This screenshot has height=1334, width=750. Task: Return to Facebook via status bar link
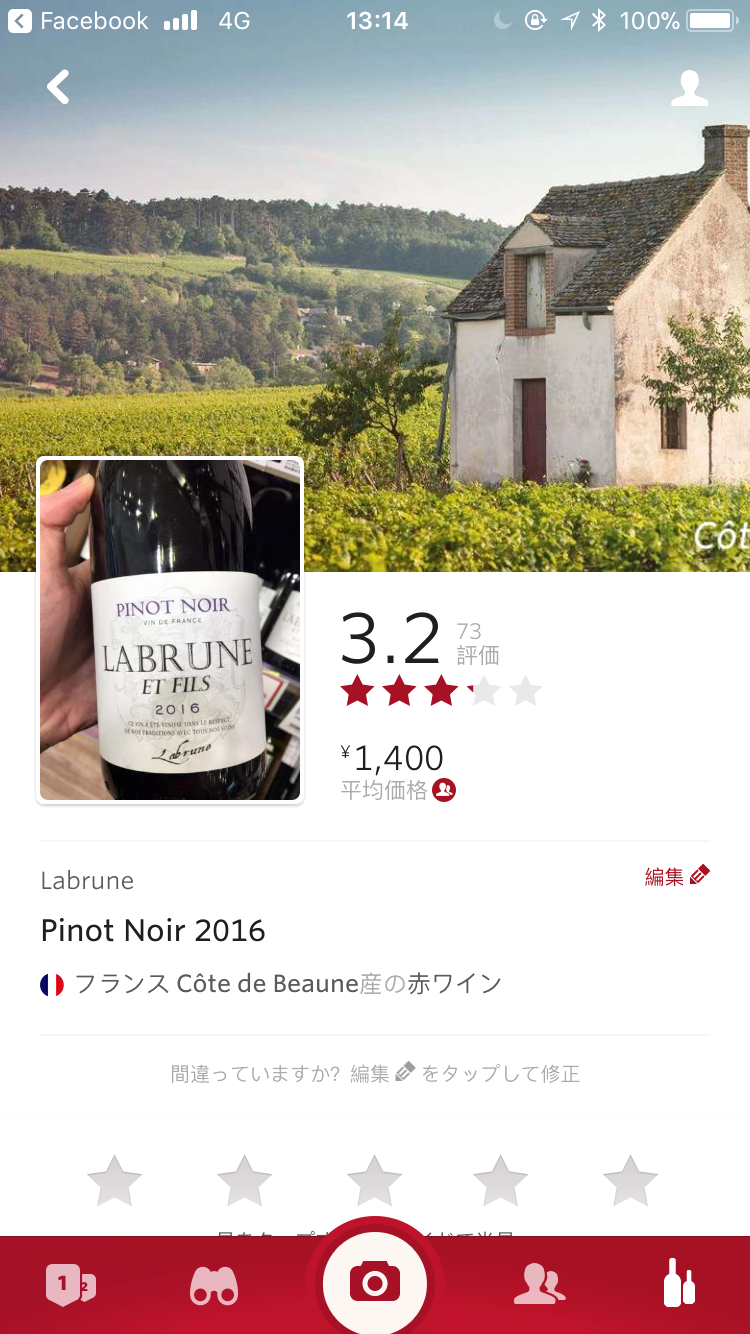tap(78, 20)
